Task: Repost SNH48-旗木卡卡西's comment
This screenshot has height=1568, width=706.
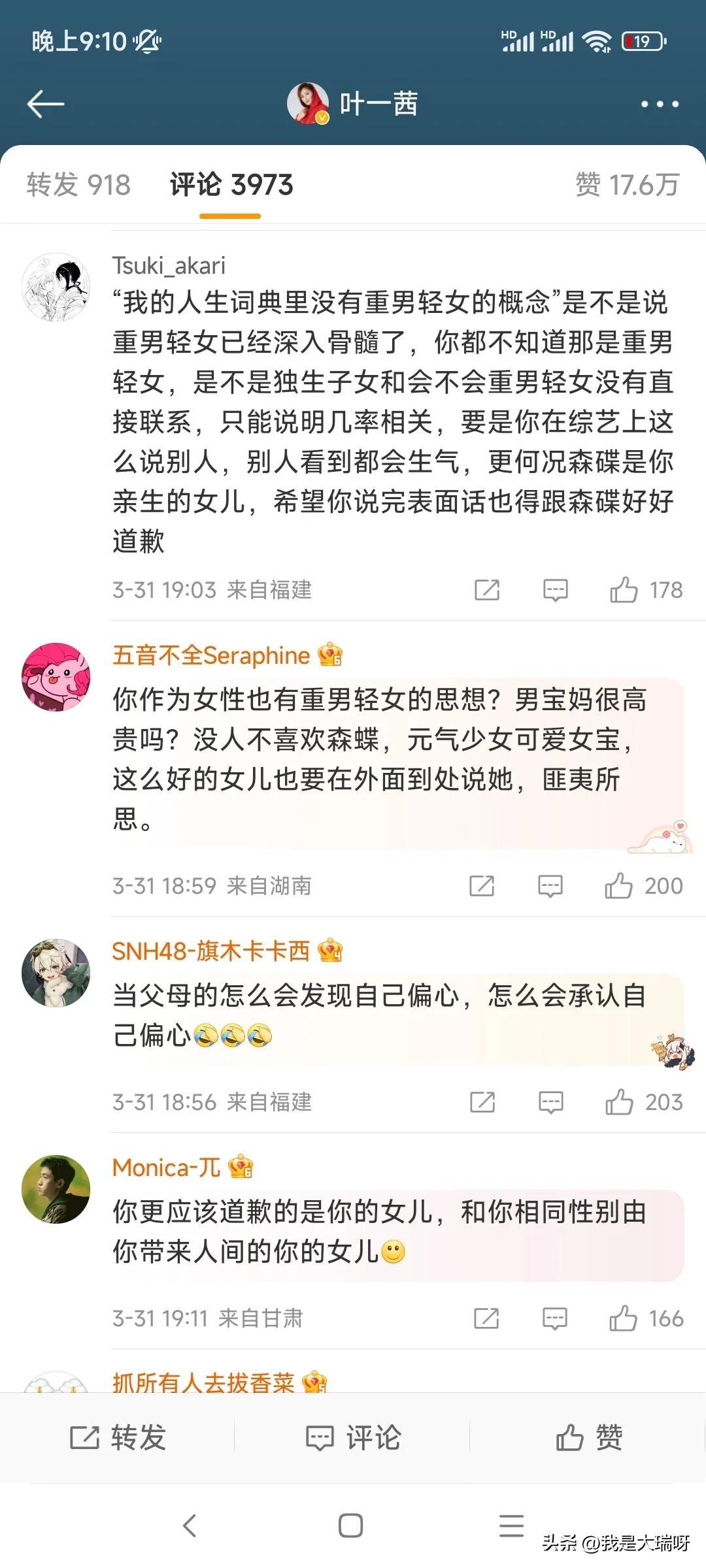Action: pos(482,1102)
